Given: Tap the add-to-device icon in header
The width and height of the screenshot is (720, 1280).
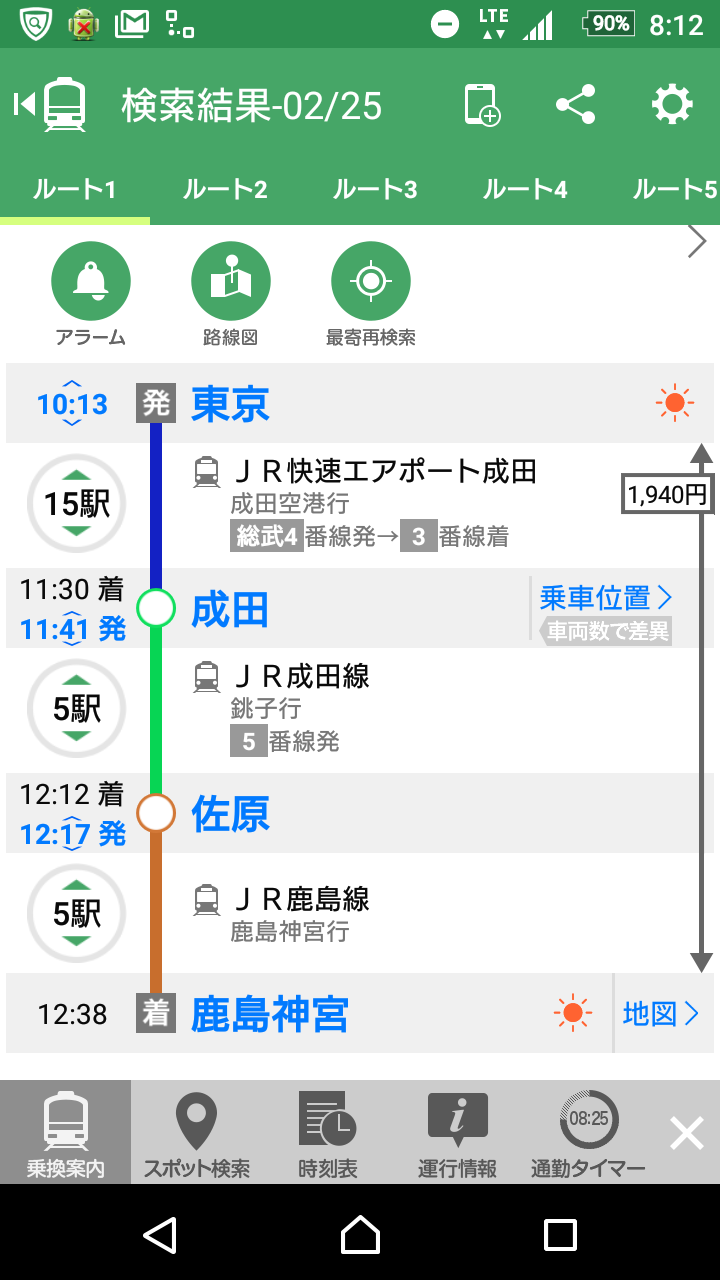Looking at the screenshot, I should (482, 105).
